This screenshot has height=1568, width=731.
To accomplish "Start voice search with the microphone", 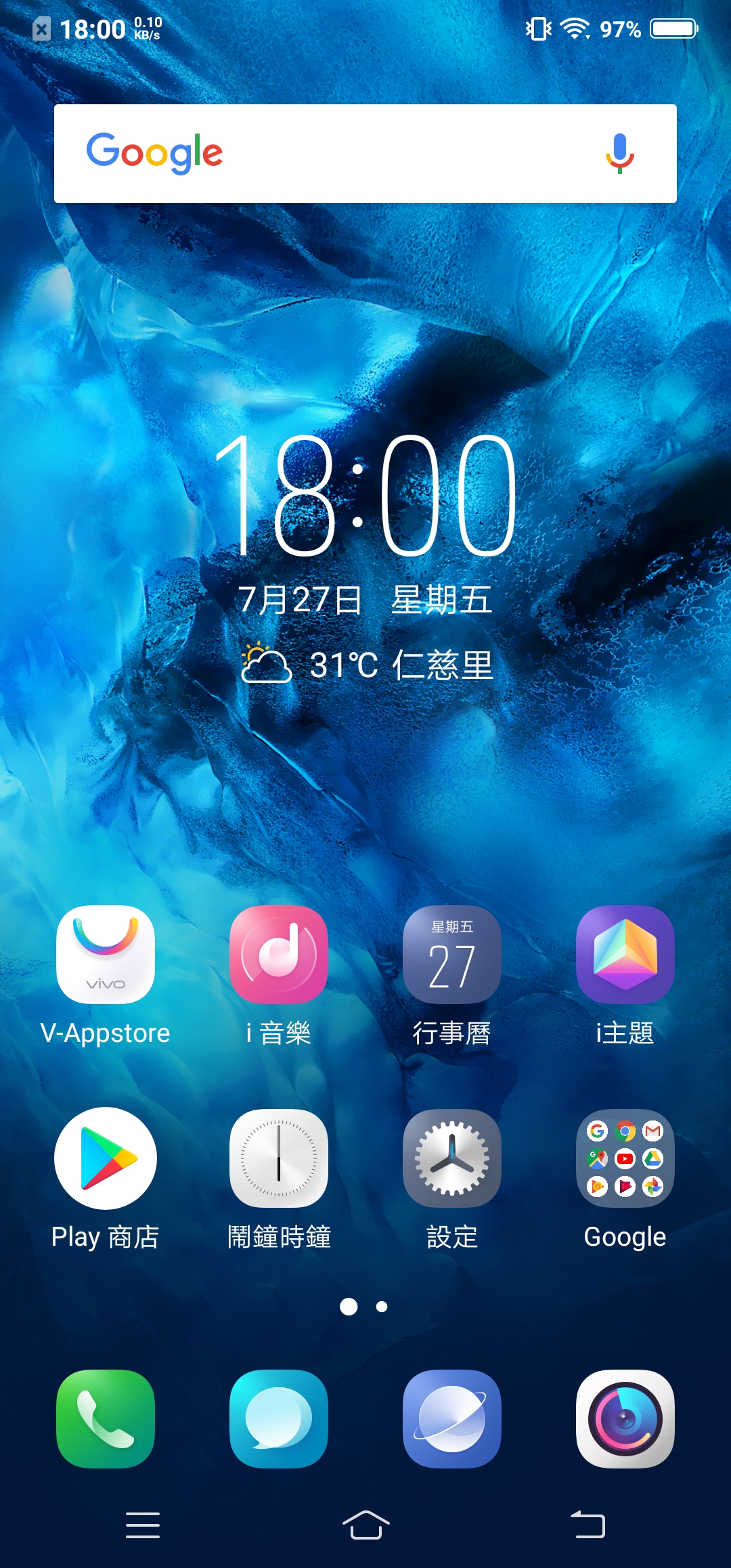I will tap(619, 154).
